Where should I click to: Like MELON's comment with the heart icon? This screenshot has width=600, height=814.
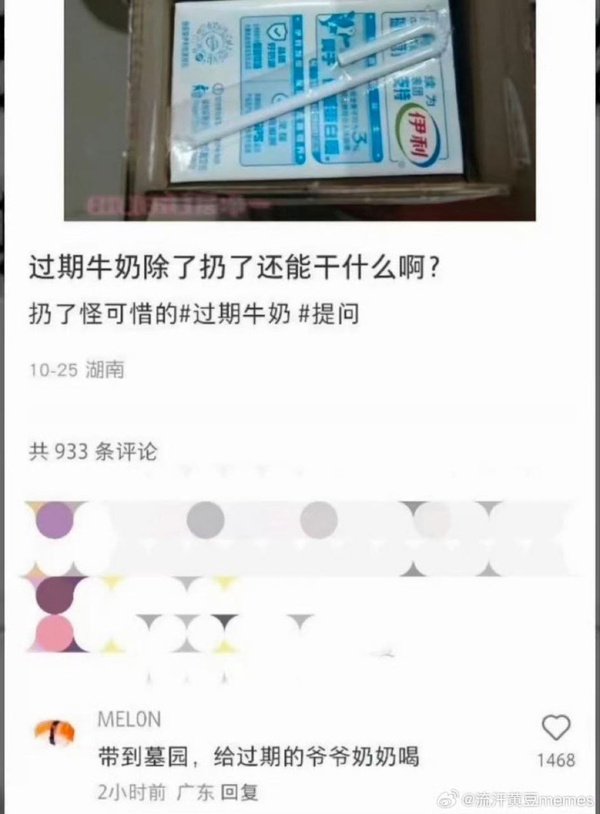(555, 728)
